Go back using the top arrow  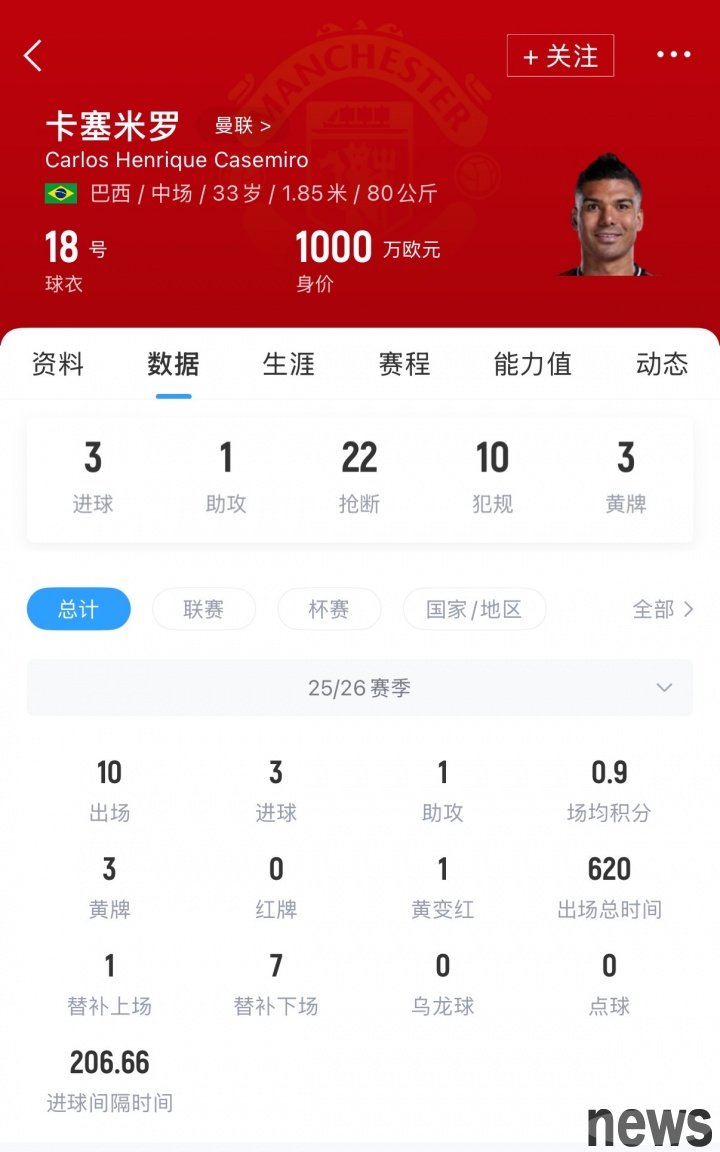33,56
